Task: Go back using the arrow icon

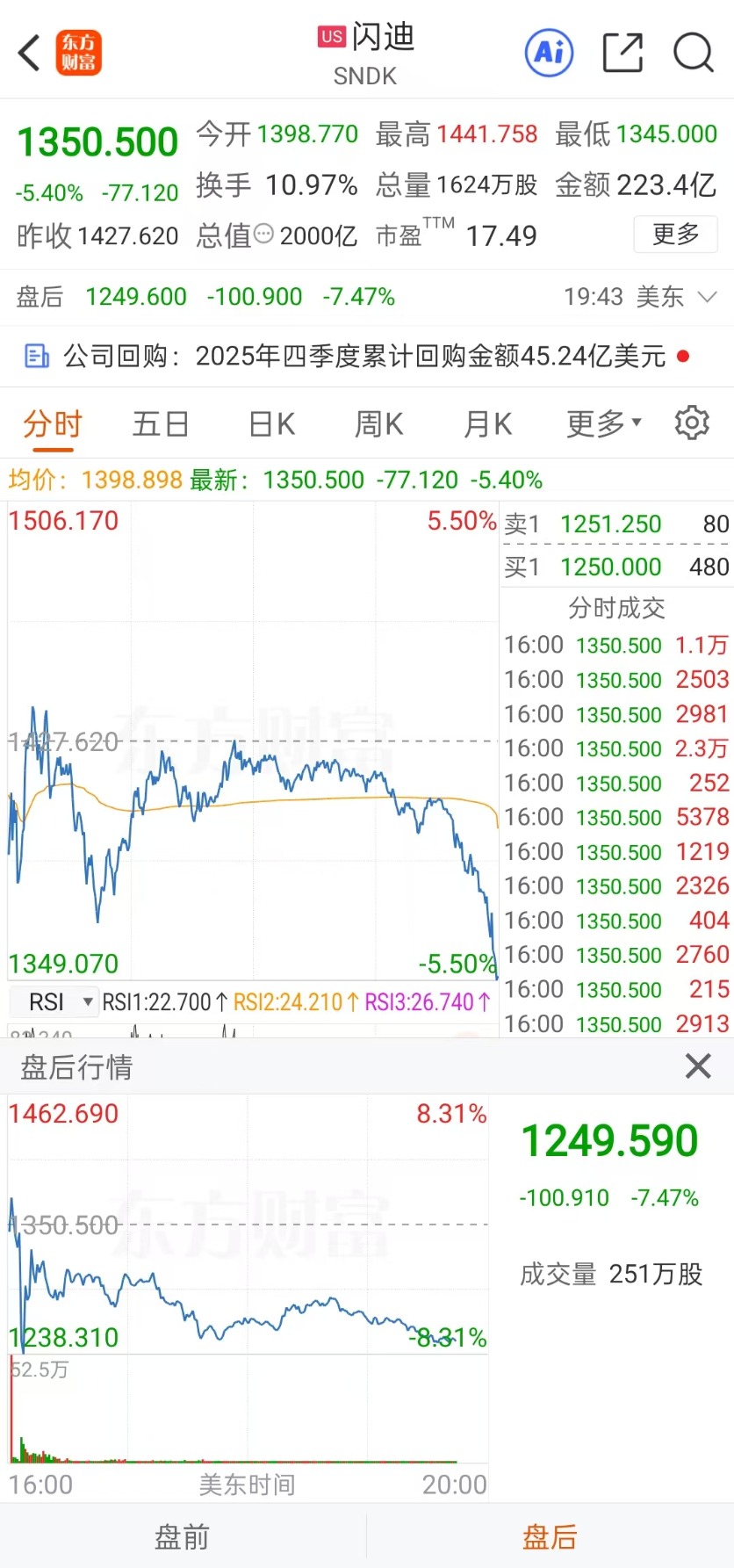Action: coord(30,53)
